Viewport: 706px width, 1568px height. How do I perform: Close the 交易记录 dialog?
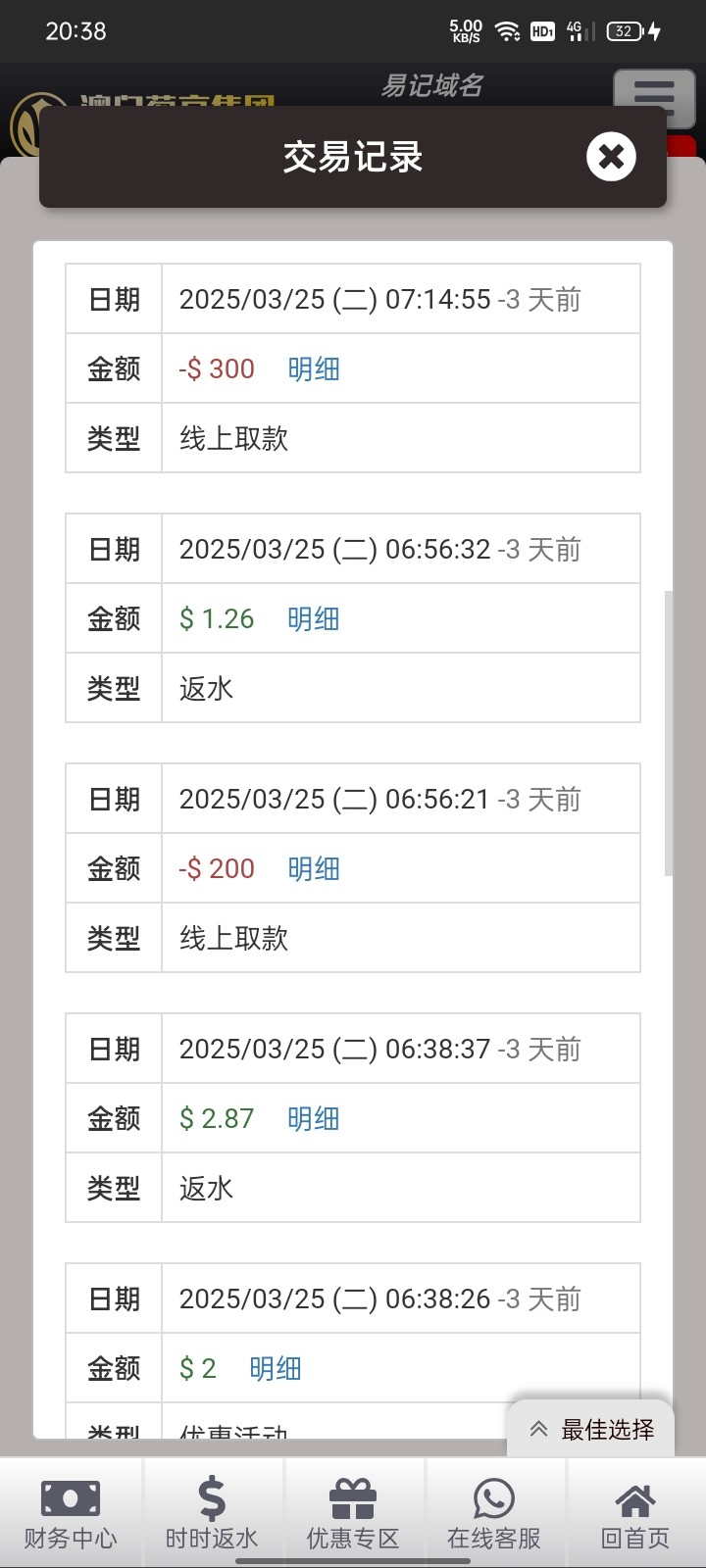[611, 157]
